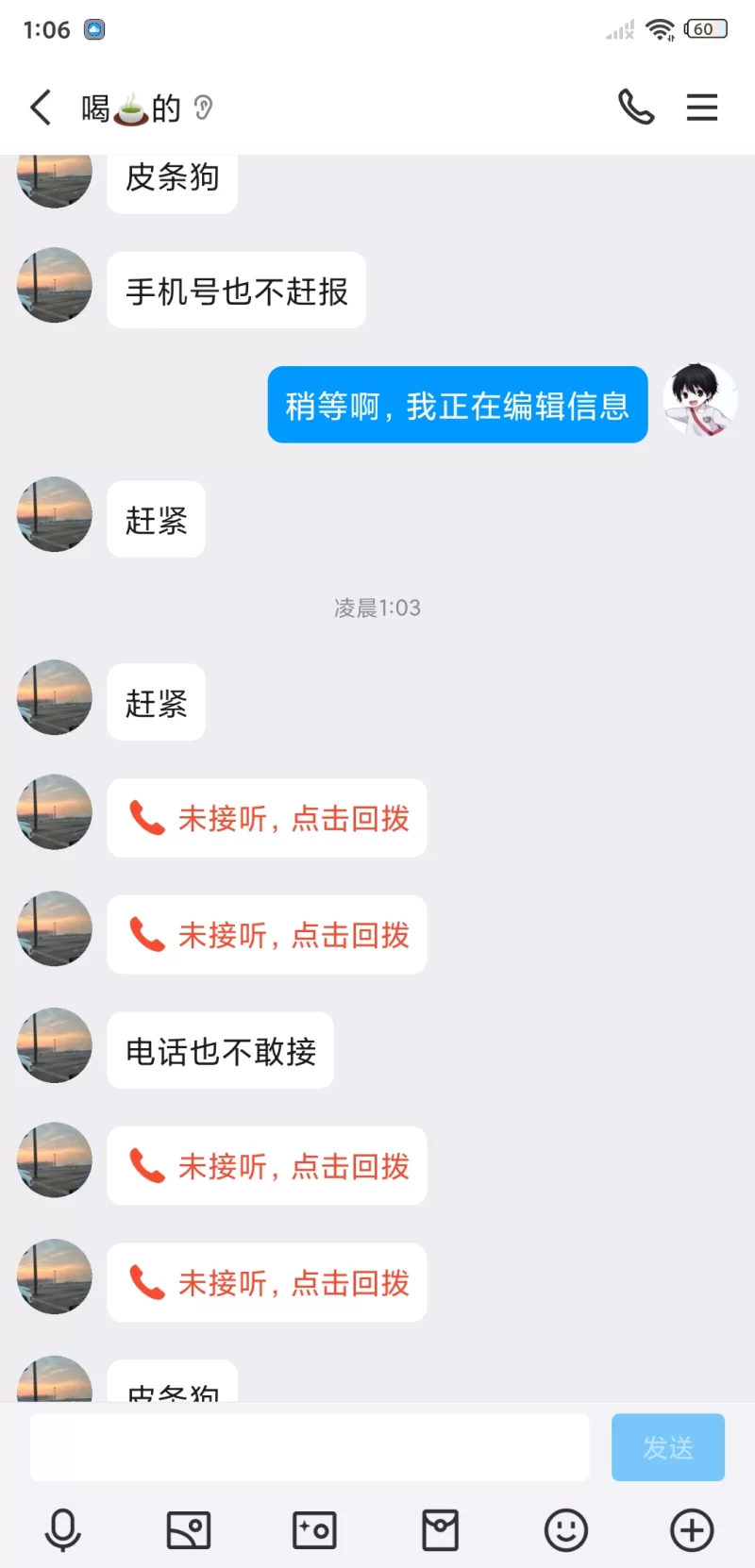Expand more options with the plus icon
This screenshot has height=1568, width=755.
(x=692, y=1529)
